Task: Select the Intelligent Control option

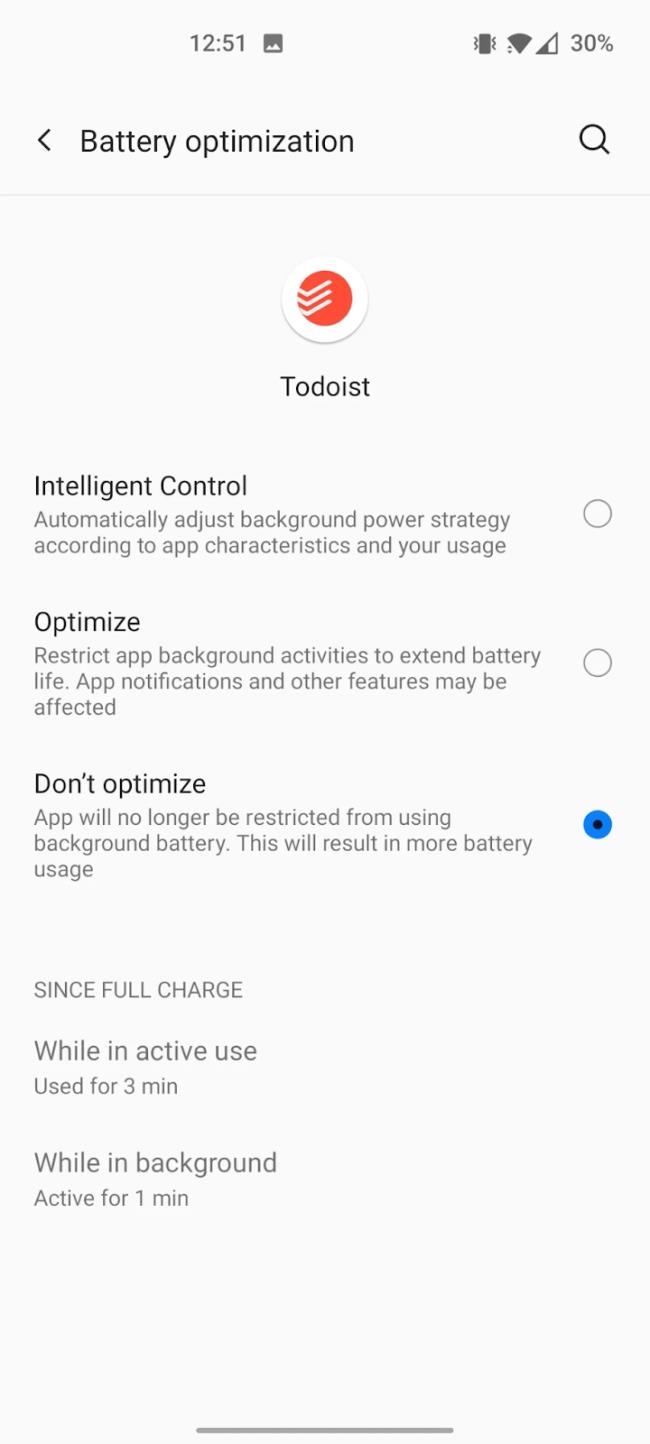Action: point(325,515)
